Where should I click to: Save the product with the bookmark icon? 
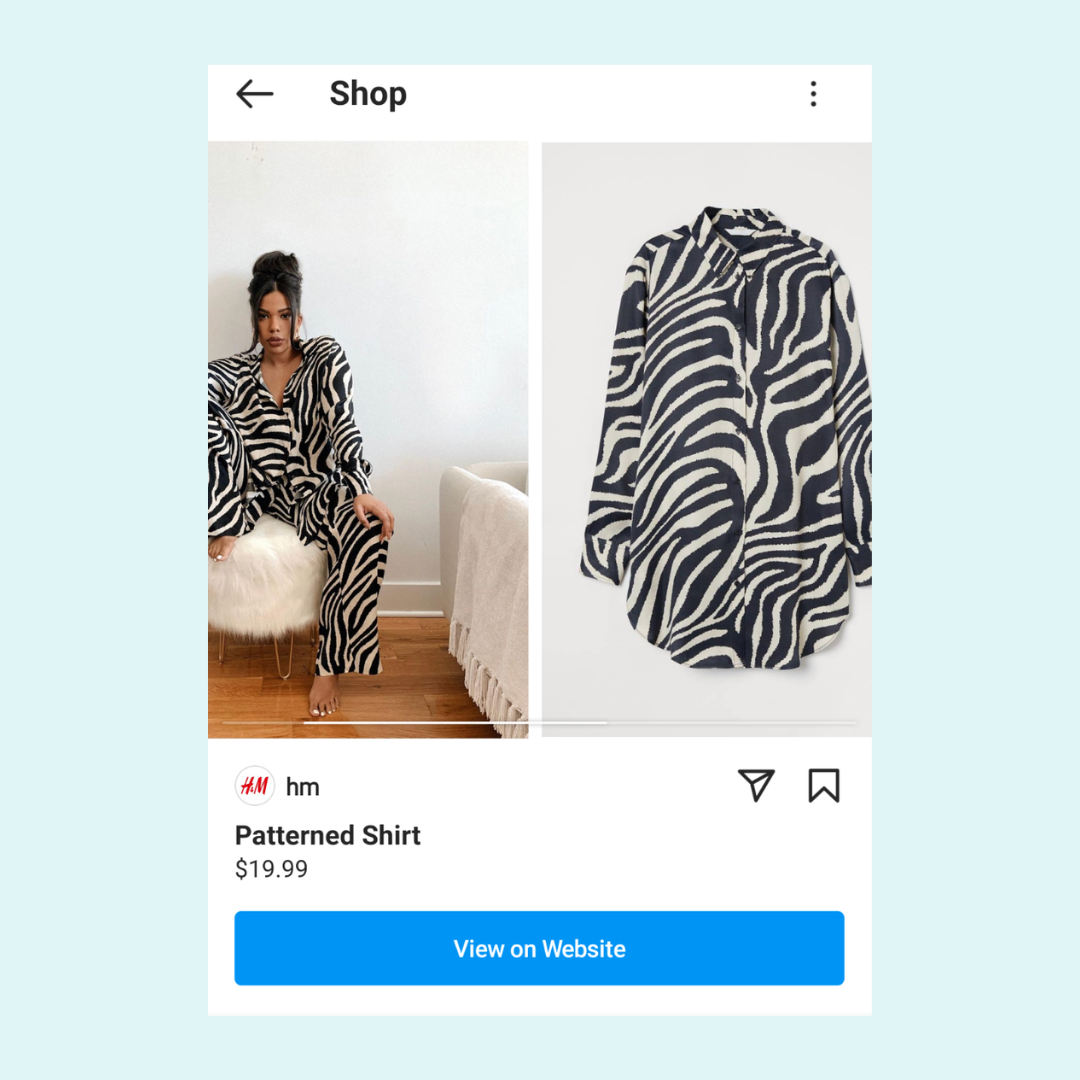[x=823, y=786]
